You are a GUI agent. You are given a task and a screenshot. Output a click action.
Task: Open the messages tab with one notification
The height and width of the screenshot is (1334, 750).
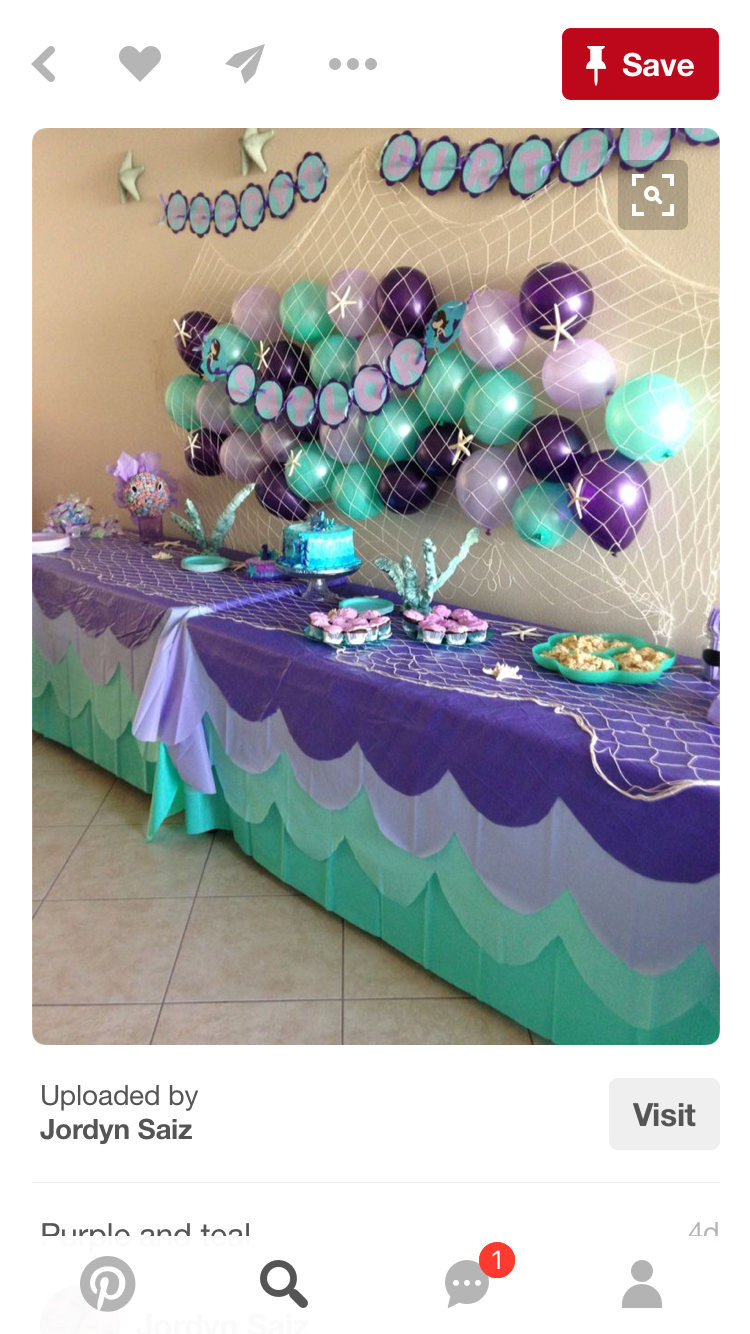coord(468,1283)
